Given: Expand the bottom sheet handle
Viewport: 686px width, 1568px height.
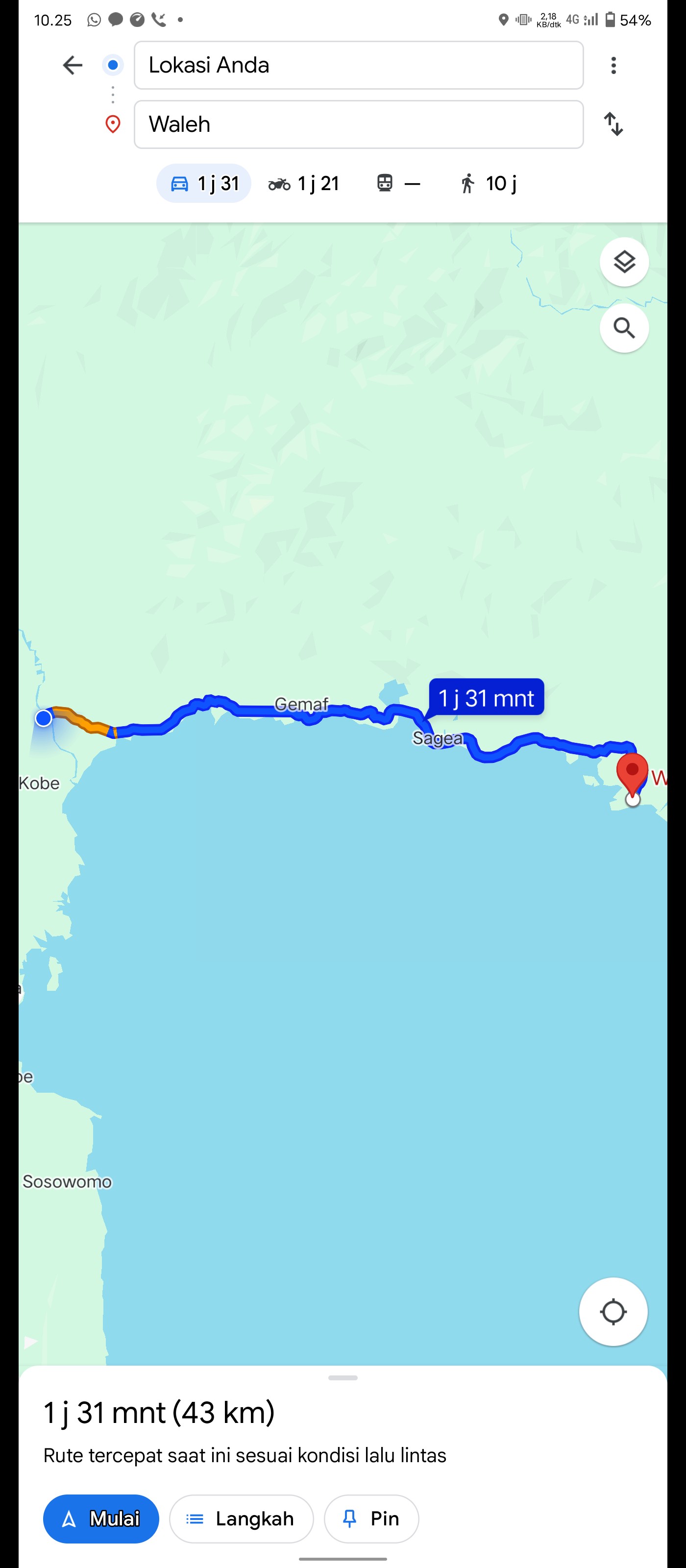Looking at the screenshot, I should point(343,1377).
